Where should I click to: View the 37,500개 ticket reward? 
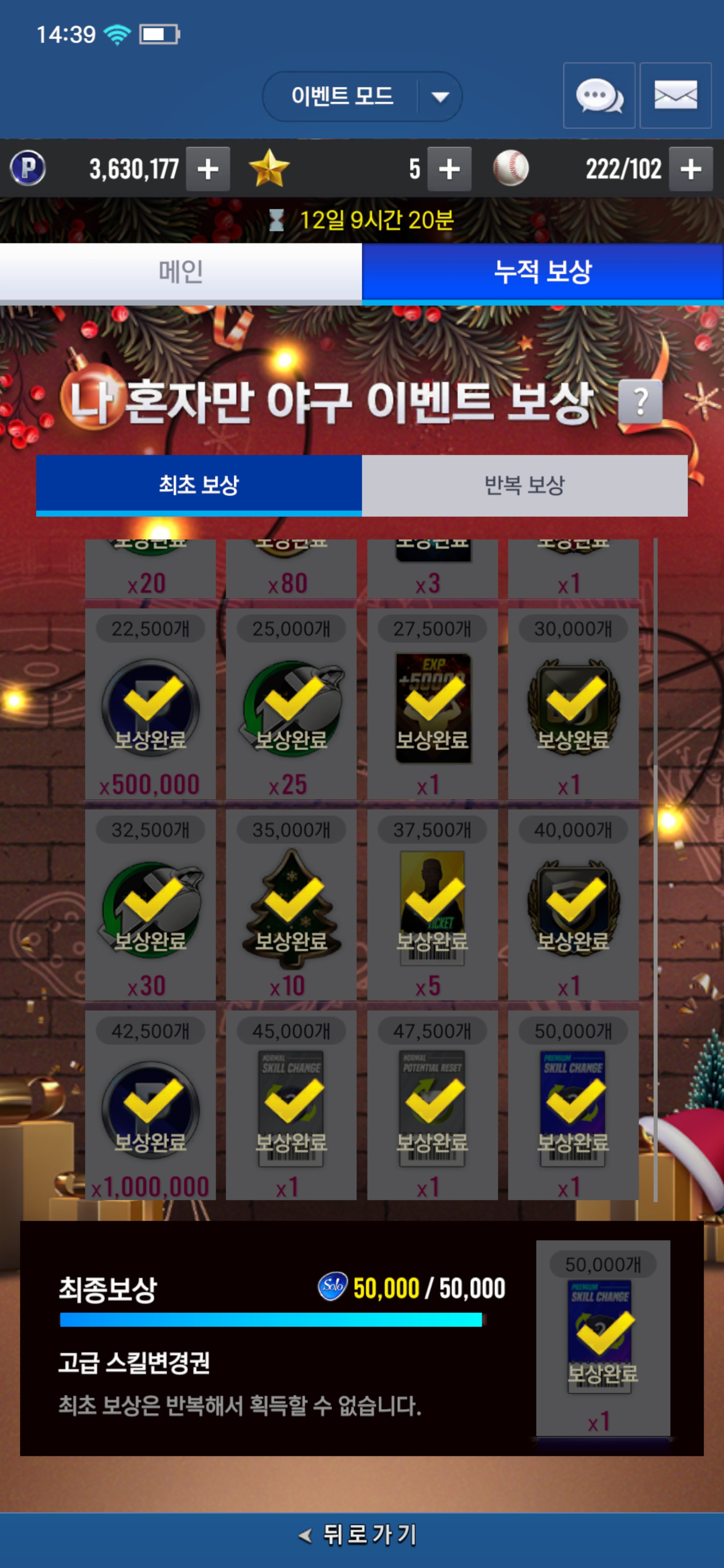(432, 905)
